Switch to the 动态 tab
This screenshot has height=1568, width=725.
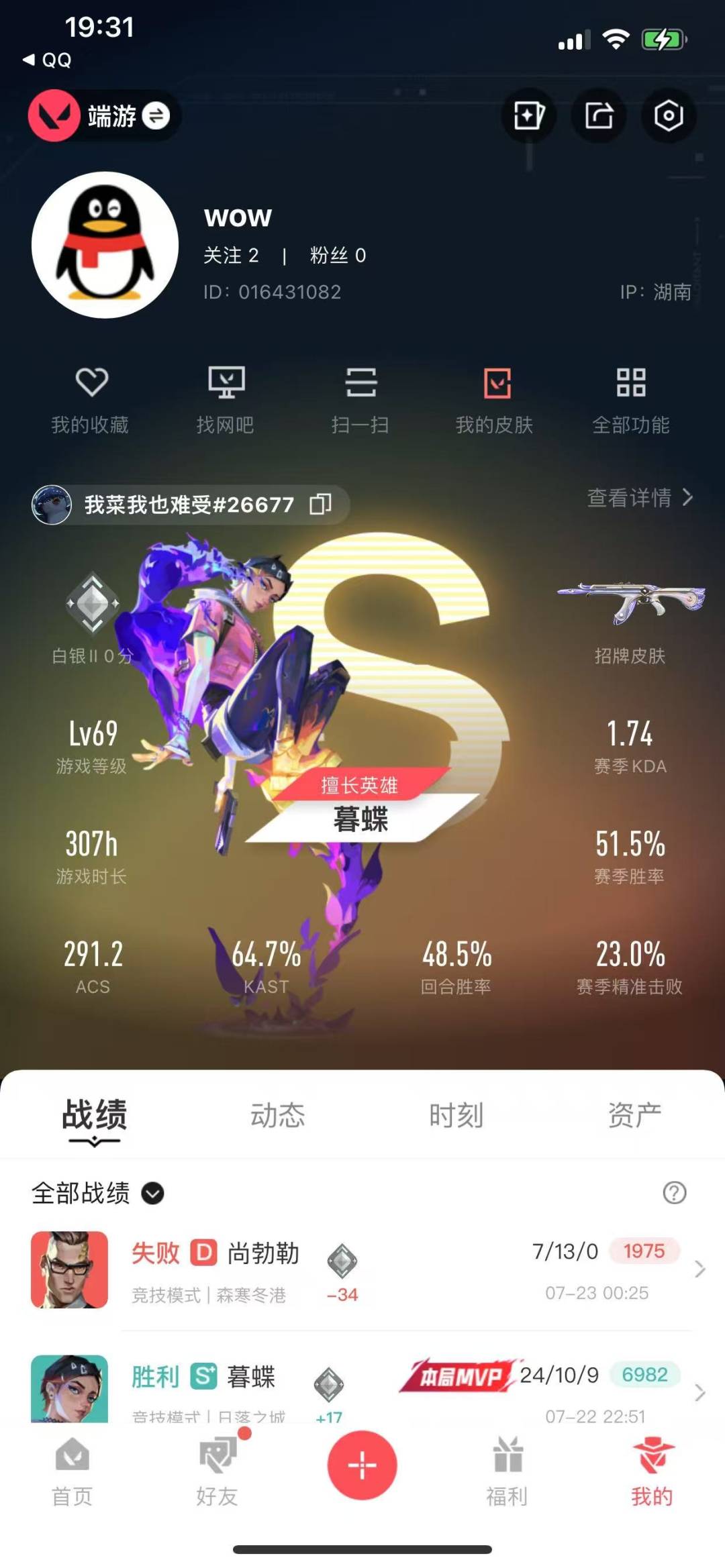coord(278,1115)
